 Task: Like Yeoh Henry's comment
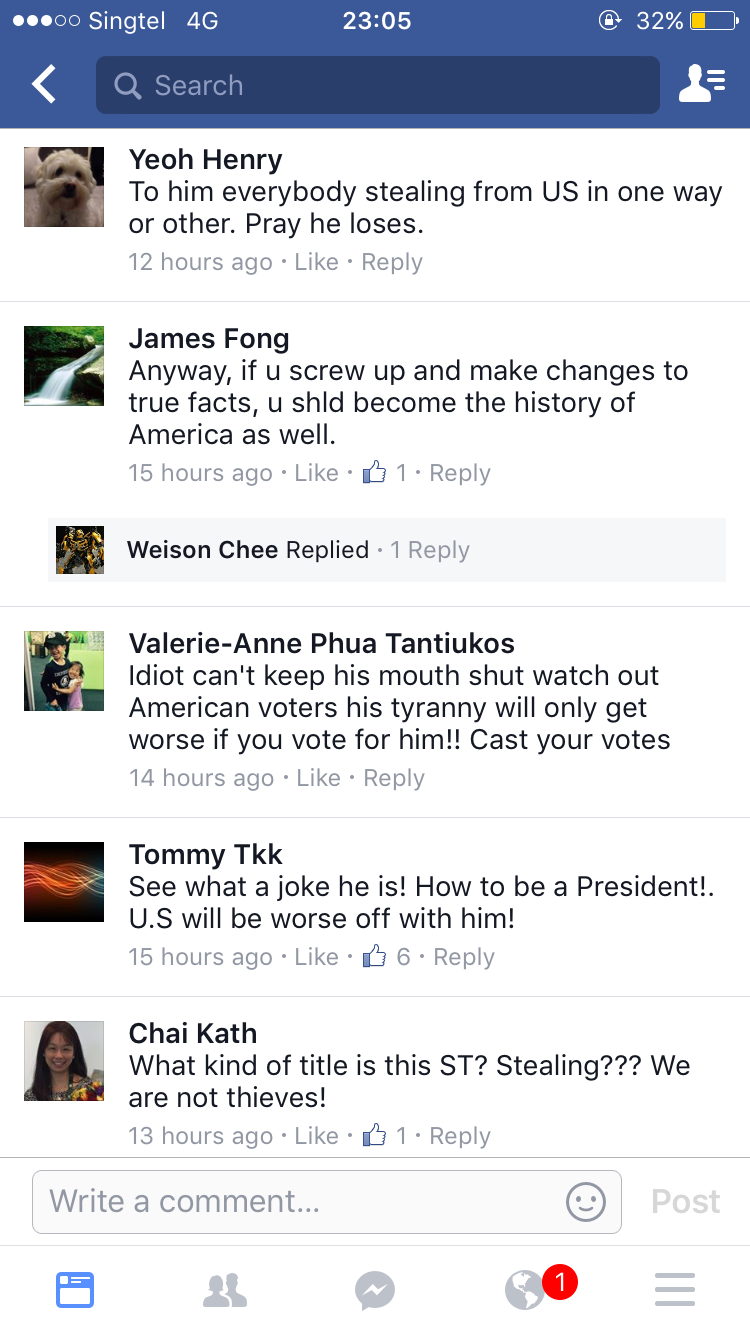(x=316, y=262)
